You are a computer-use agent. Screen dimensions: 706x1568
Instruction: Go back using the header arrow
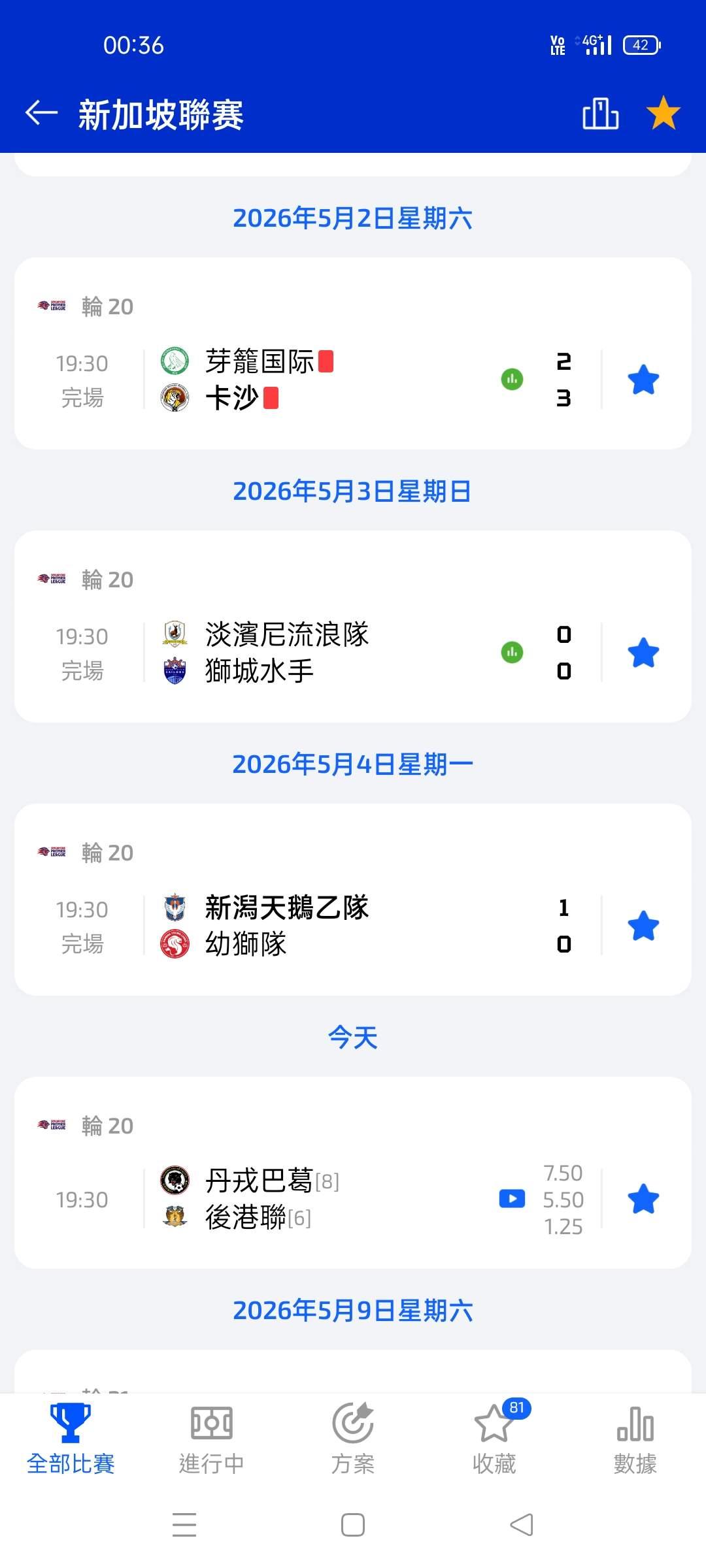click(x=42, y=114)
